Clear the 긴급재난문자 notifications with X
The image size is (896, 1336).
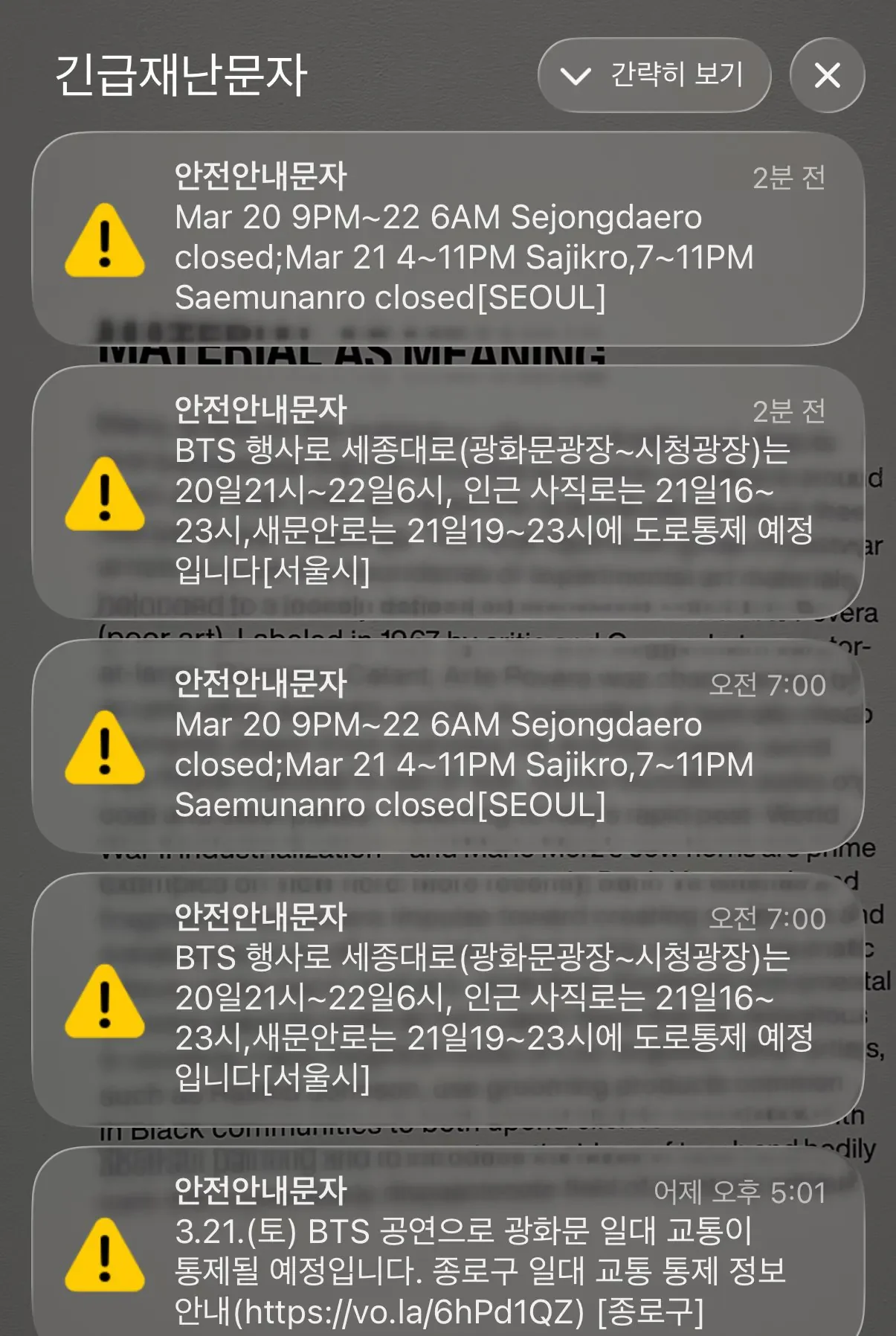827,75
